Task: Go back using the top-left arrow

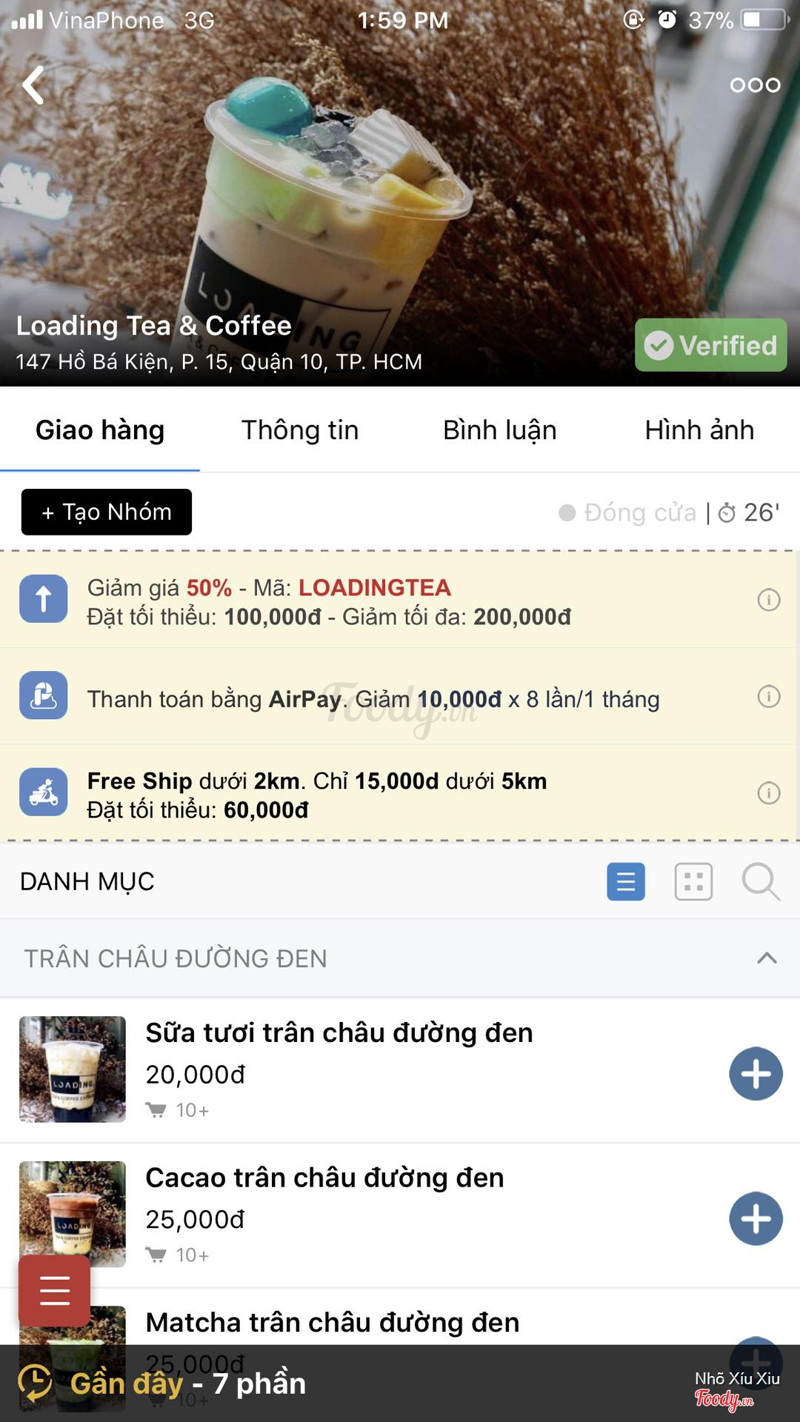Action: pyautogui.click(x=34, y=86)
